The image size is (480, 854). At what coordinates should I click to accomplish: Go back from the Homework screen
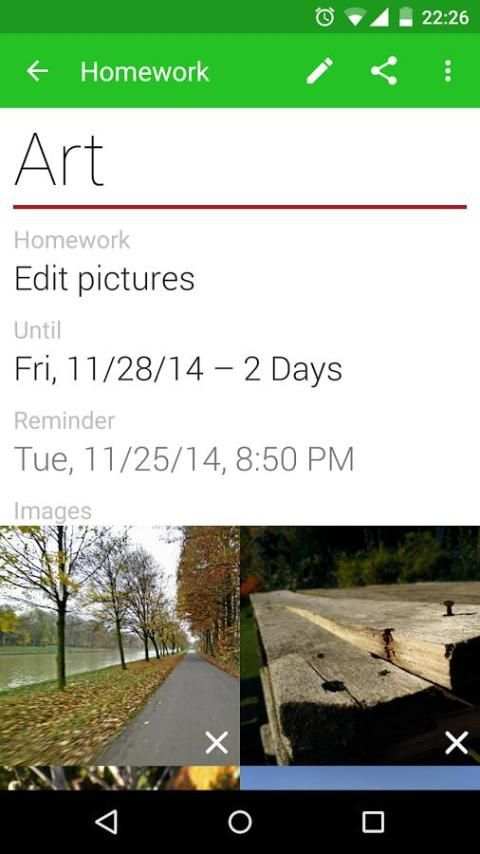point(37,71)
